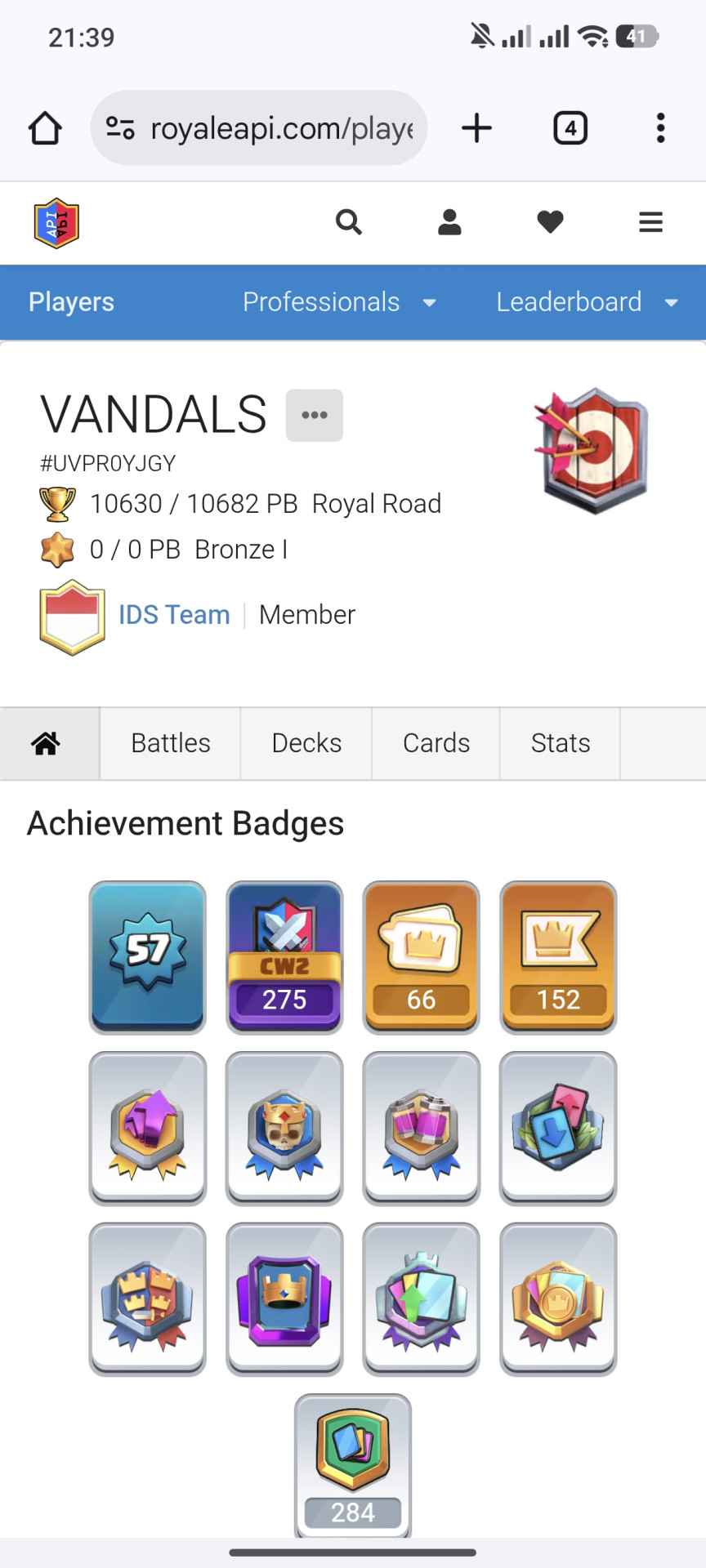Select Players in the blue navigation bar

click(71, 302)
